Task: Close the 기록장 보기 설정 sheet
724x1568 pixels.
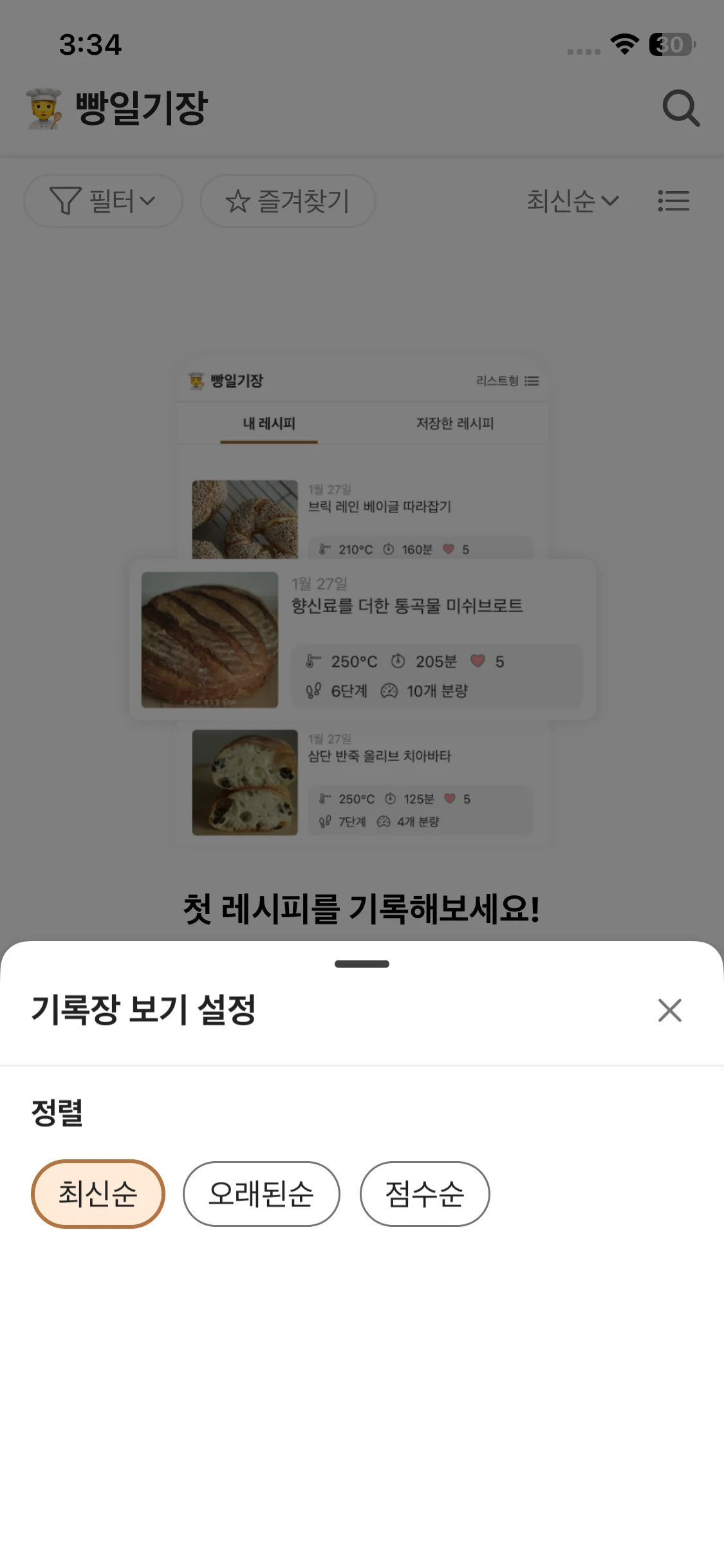Action: point(669,1010)
